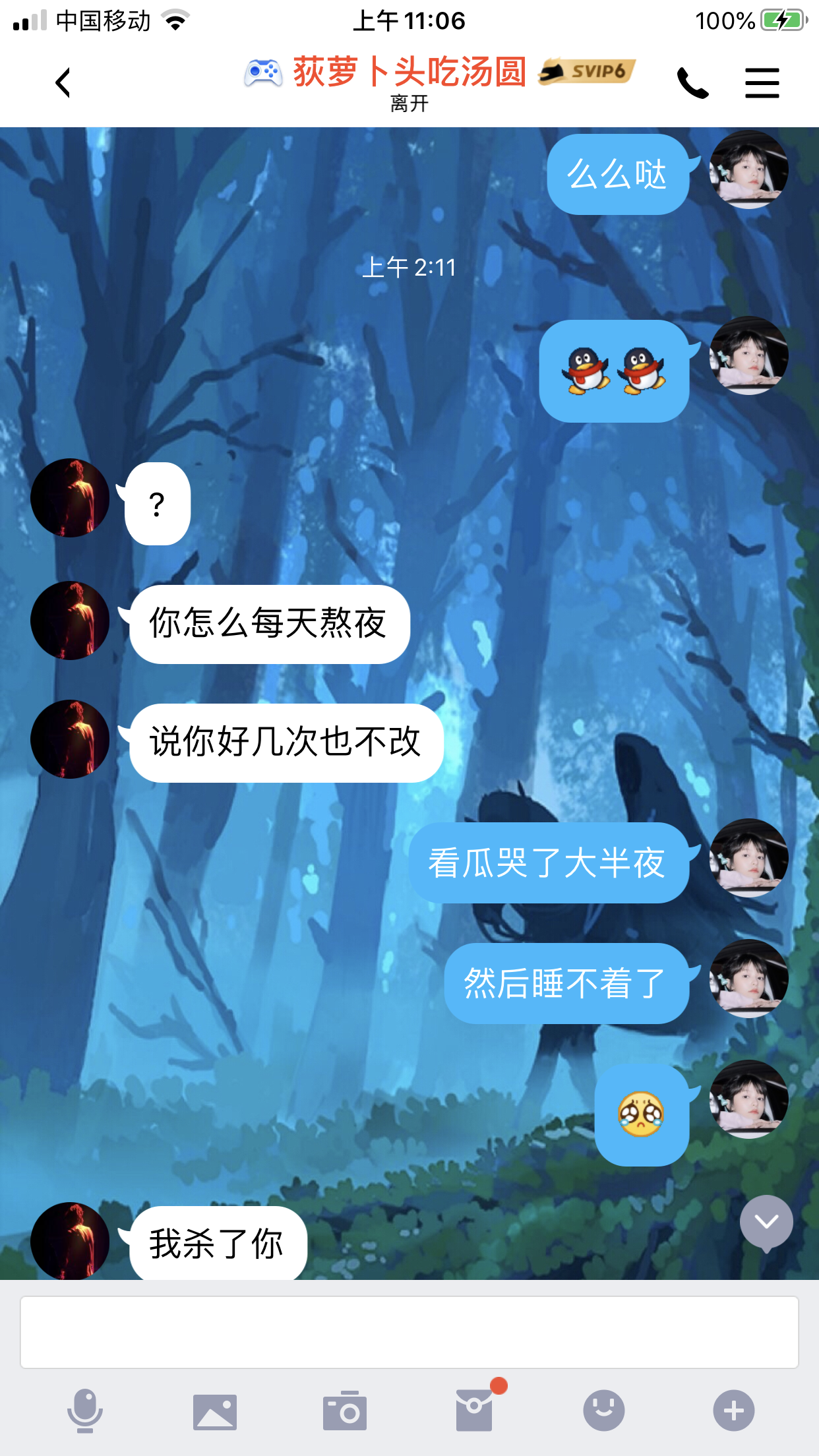This screenshot has height=1456, width=819.
Task: Go back to the chat list
Action: pos(63,83)
